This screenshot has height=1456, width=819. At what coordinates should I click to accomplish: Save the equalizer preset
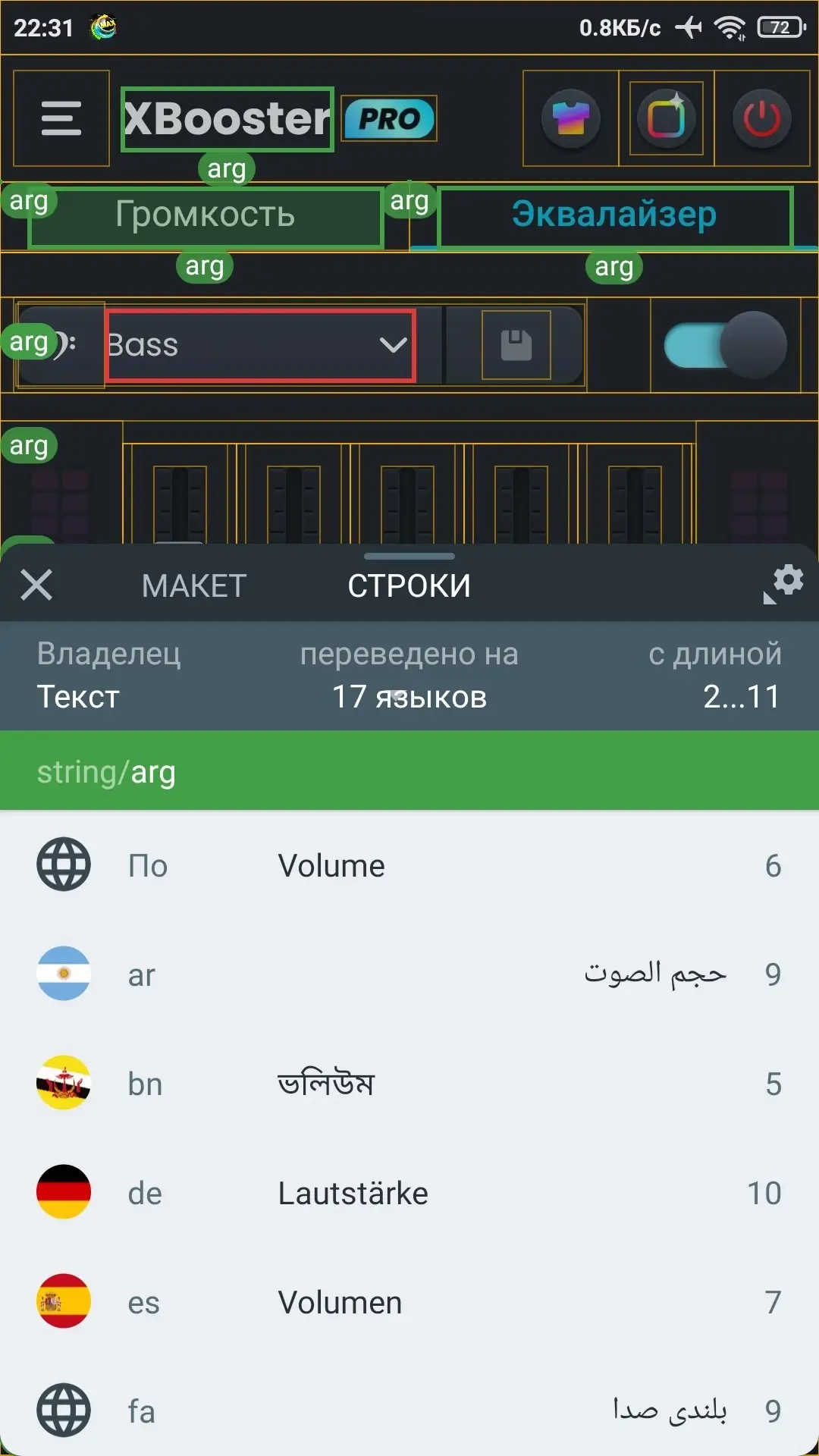pos(516,346)
